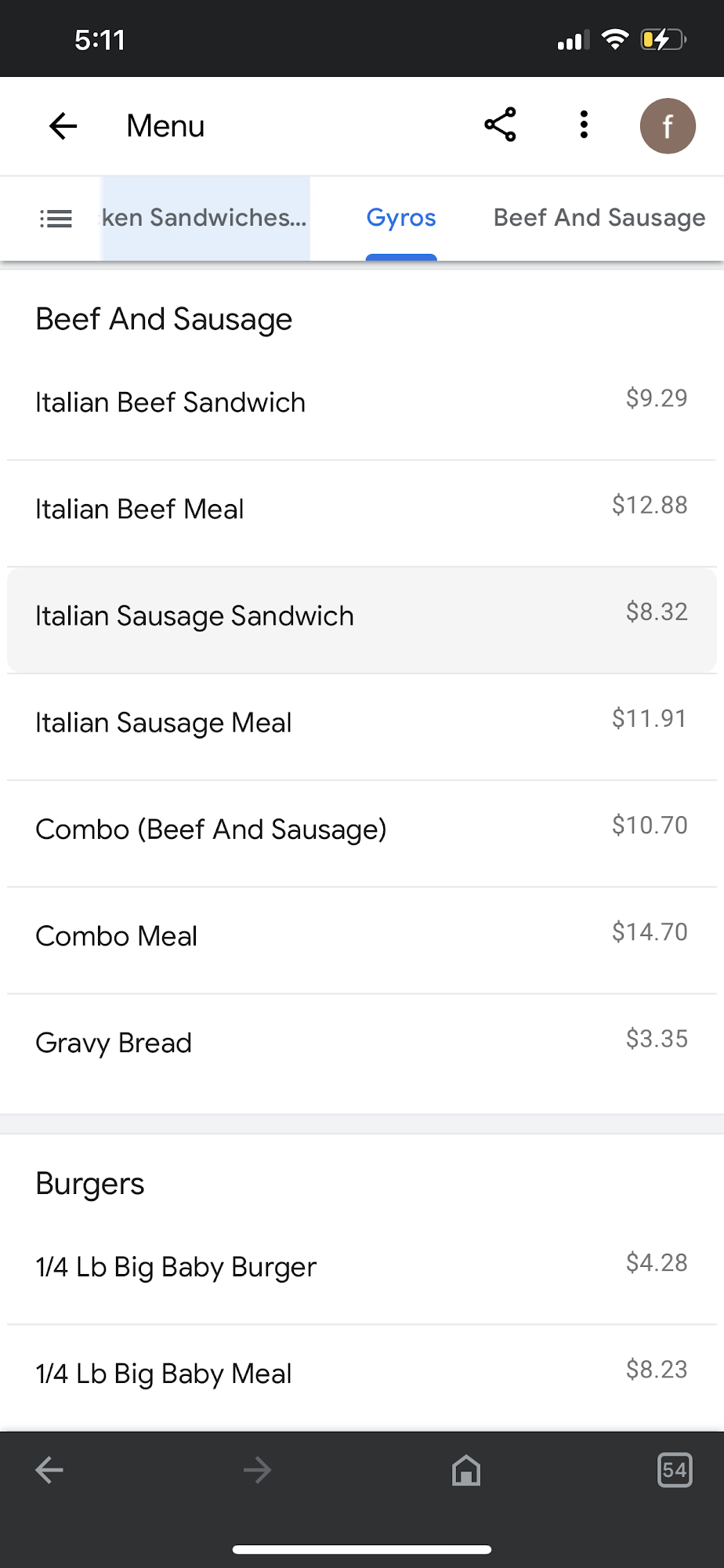Image resolution: width=724 pixels, height=1568 pixels.
Task: Go back from the Menu page
Action: pos(63,125)
